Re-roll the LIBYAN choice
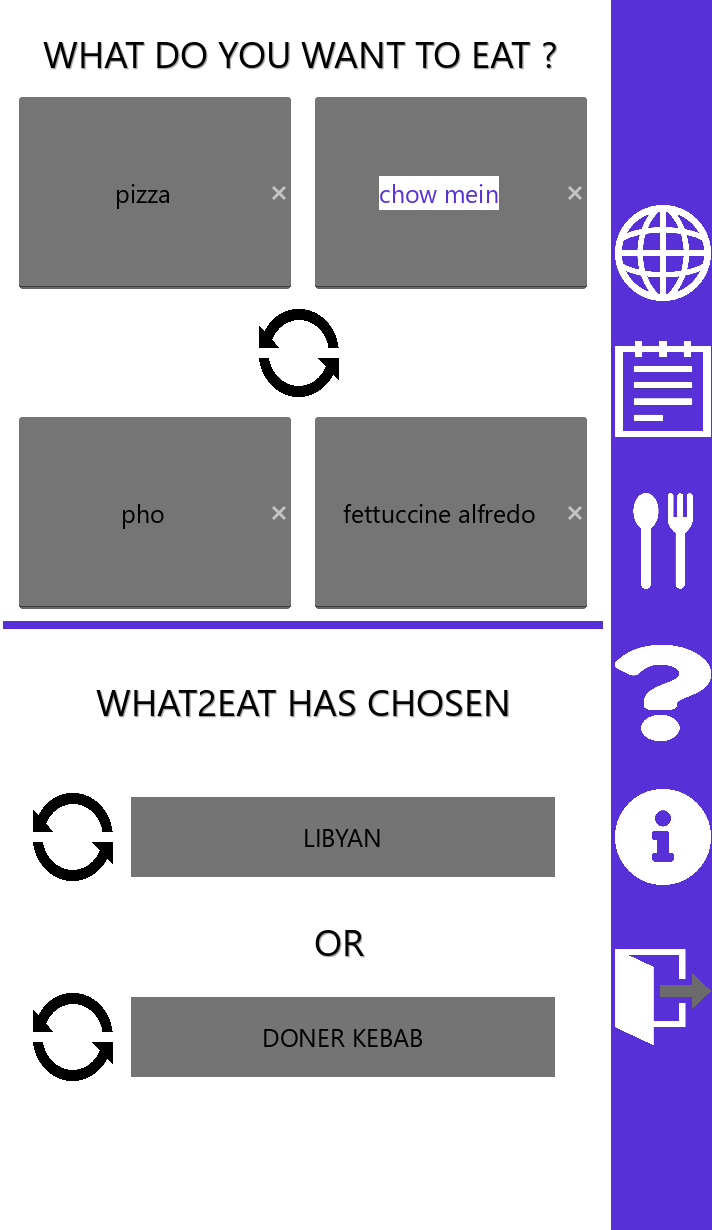Image resolution: width=712 pixels, height=1230 pixels. coord(73,837)
